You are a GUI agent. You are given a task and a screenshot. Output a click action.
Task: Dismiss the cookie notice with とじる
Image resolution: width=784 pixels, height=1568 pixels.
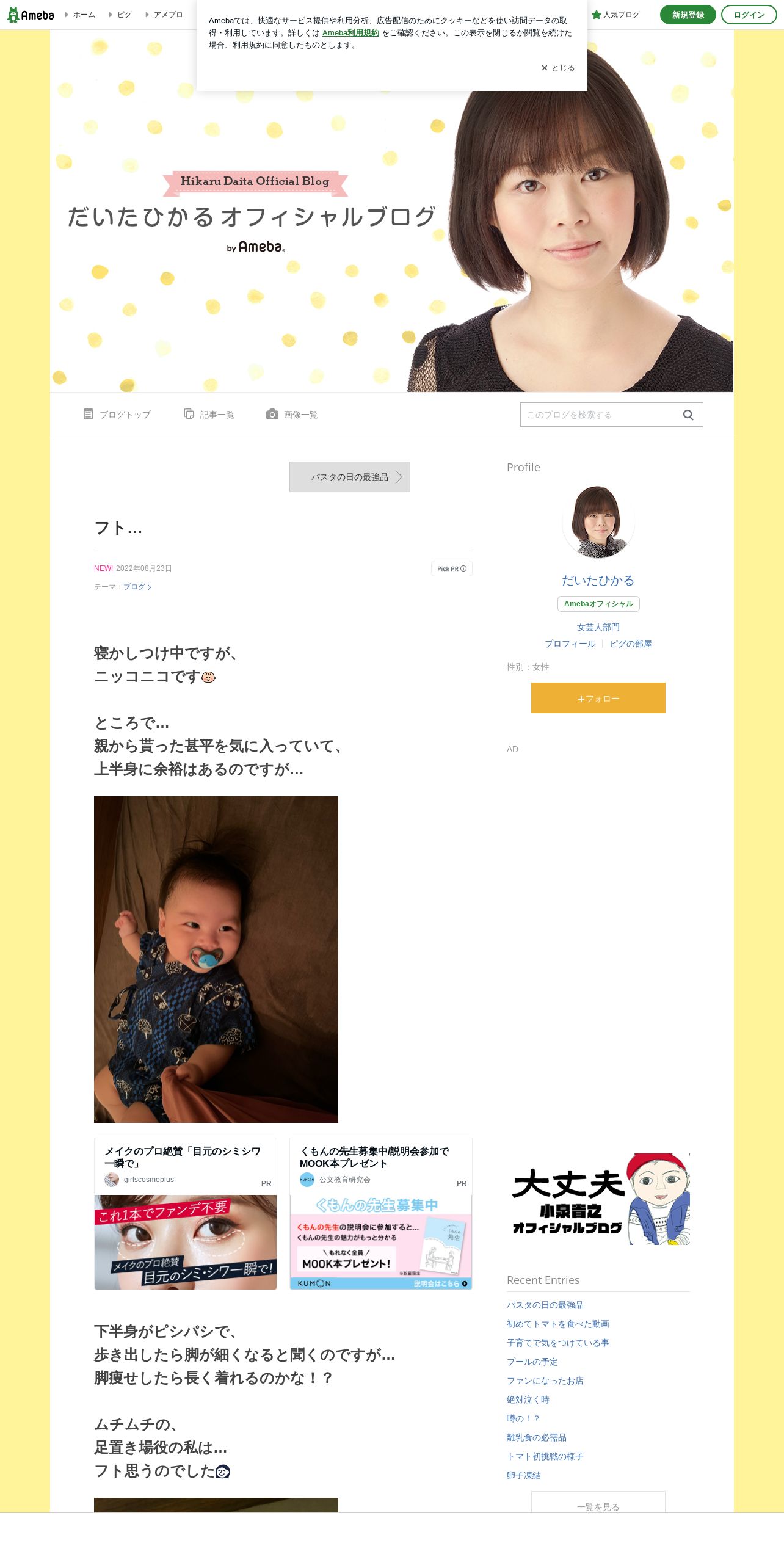point(558,68)
